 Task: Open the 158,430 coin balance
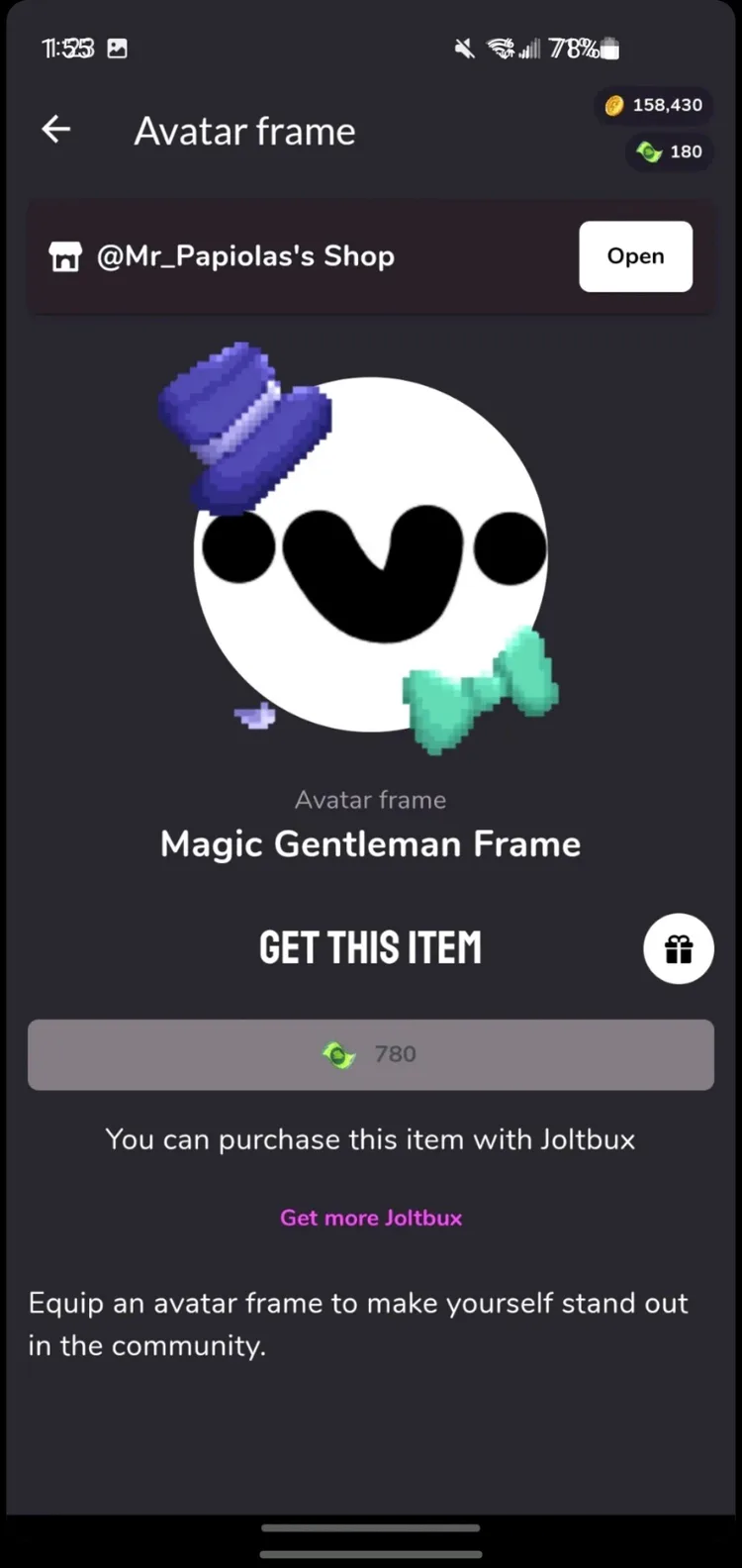pyautogui.click(x=655, y=105)
